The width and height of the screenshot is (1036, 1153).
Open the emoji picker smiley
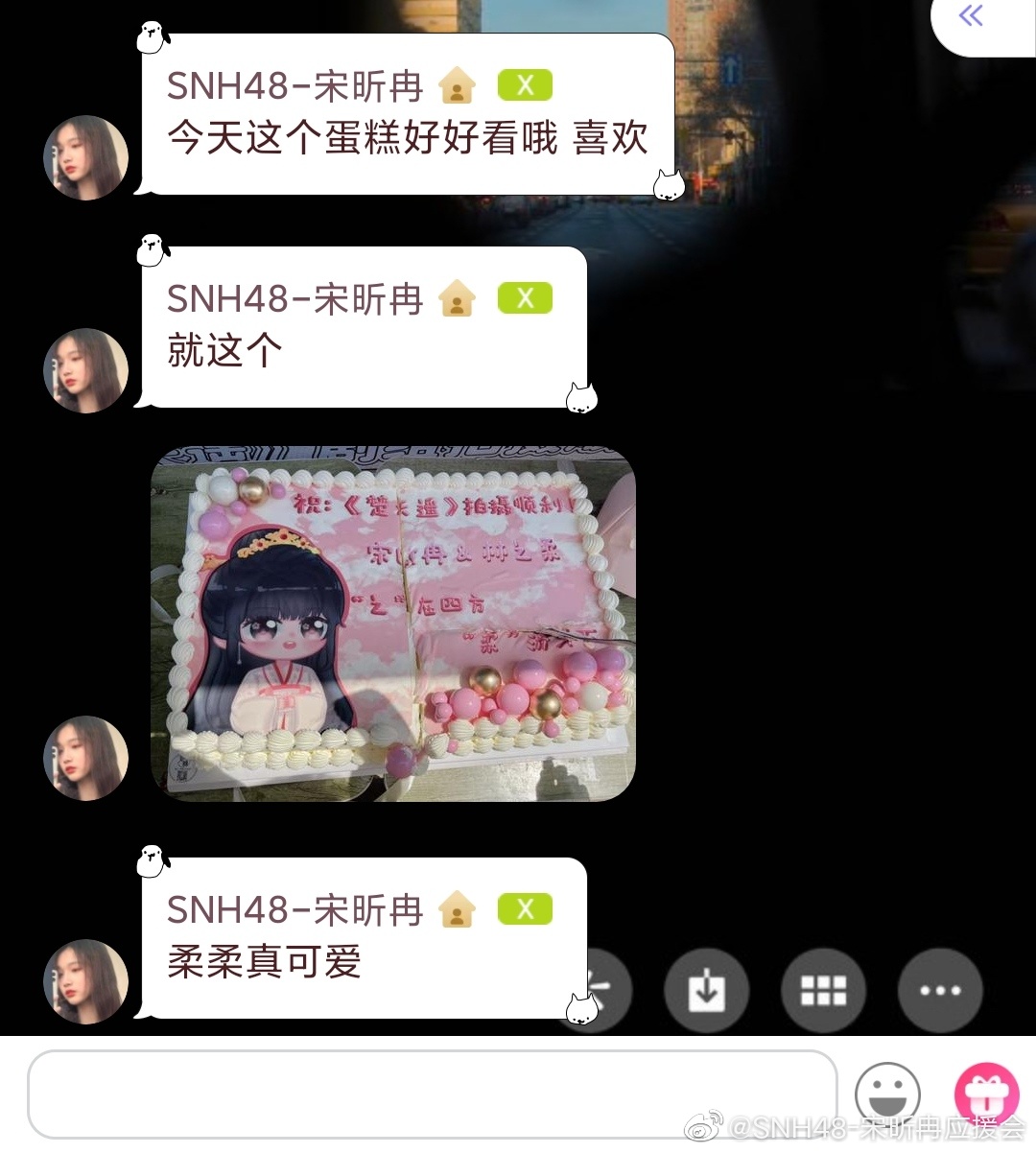(x=887, y=1094)
